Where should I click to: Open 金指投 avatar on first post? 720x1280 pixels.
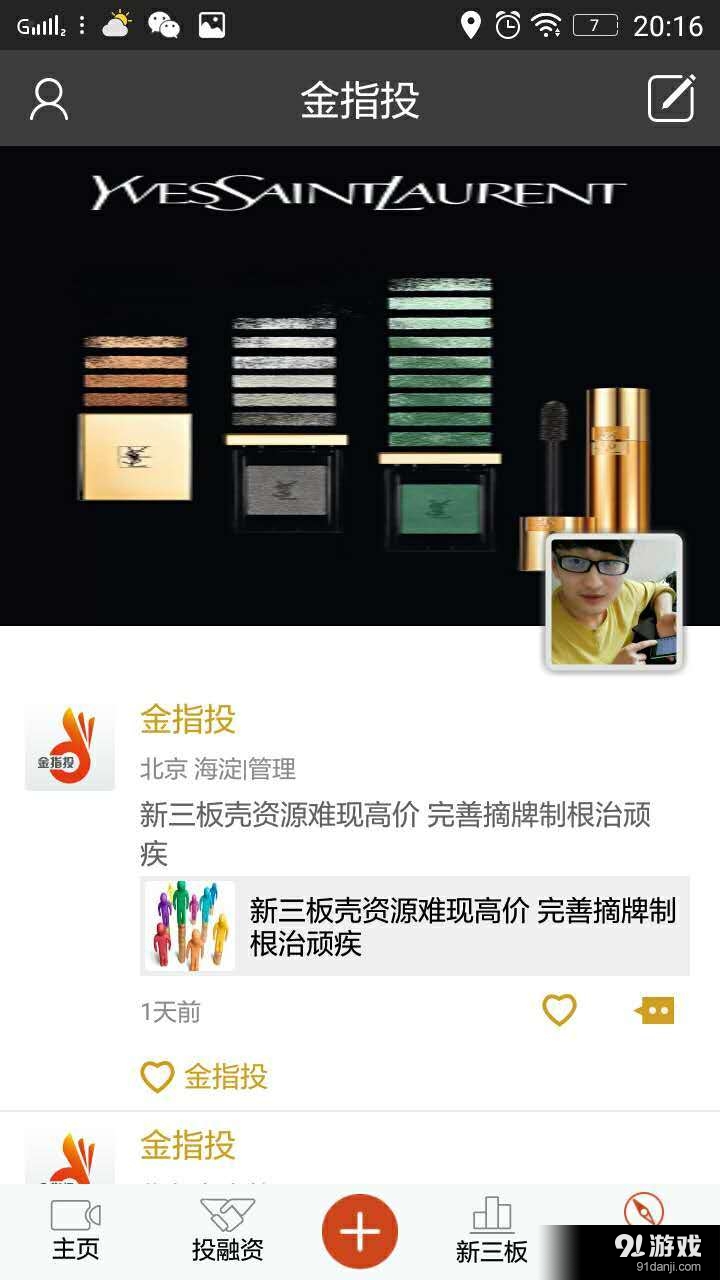(x=70, y=747)
